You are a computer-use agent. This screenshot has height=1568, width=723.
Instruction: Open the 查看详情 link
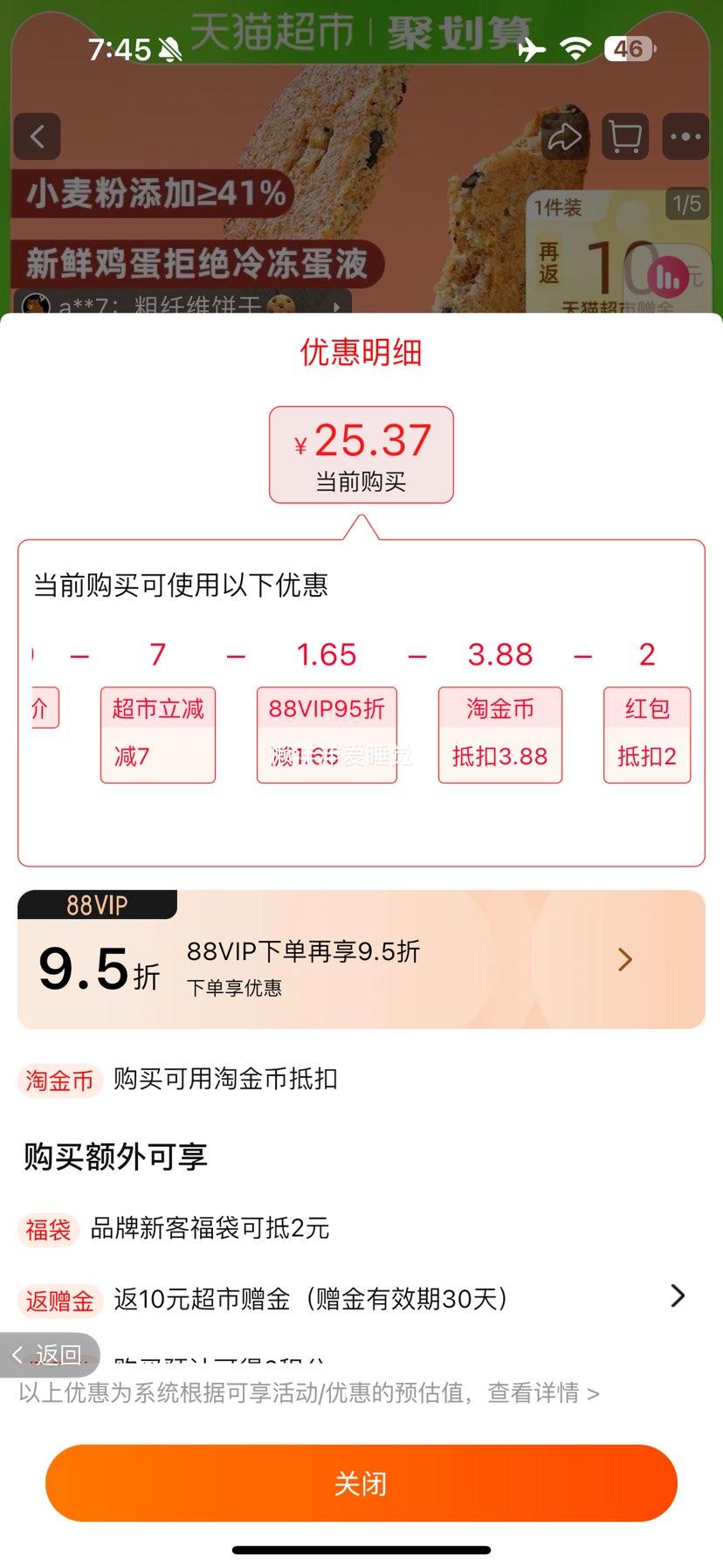(536, 1394)
